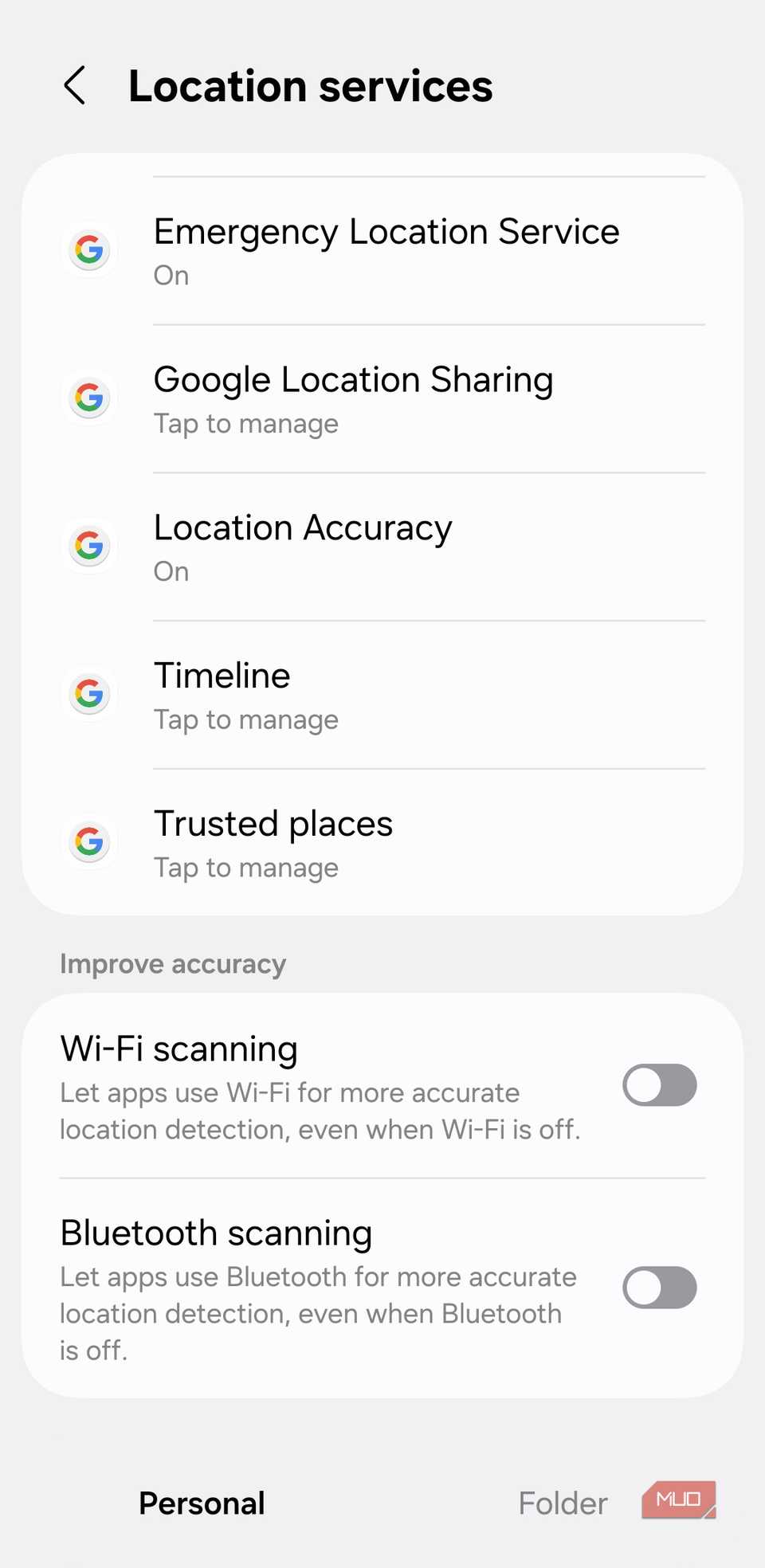The width and height of the screenshot is (765, 1568).
Task: Tap the Google icon beside Timeline
Action: 89,694
